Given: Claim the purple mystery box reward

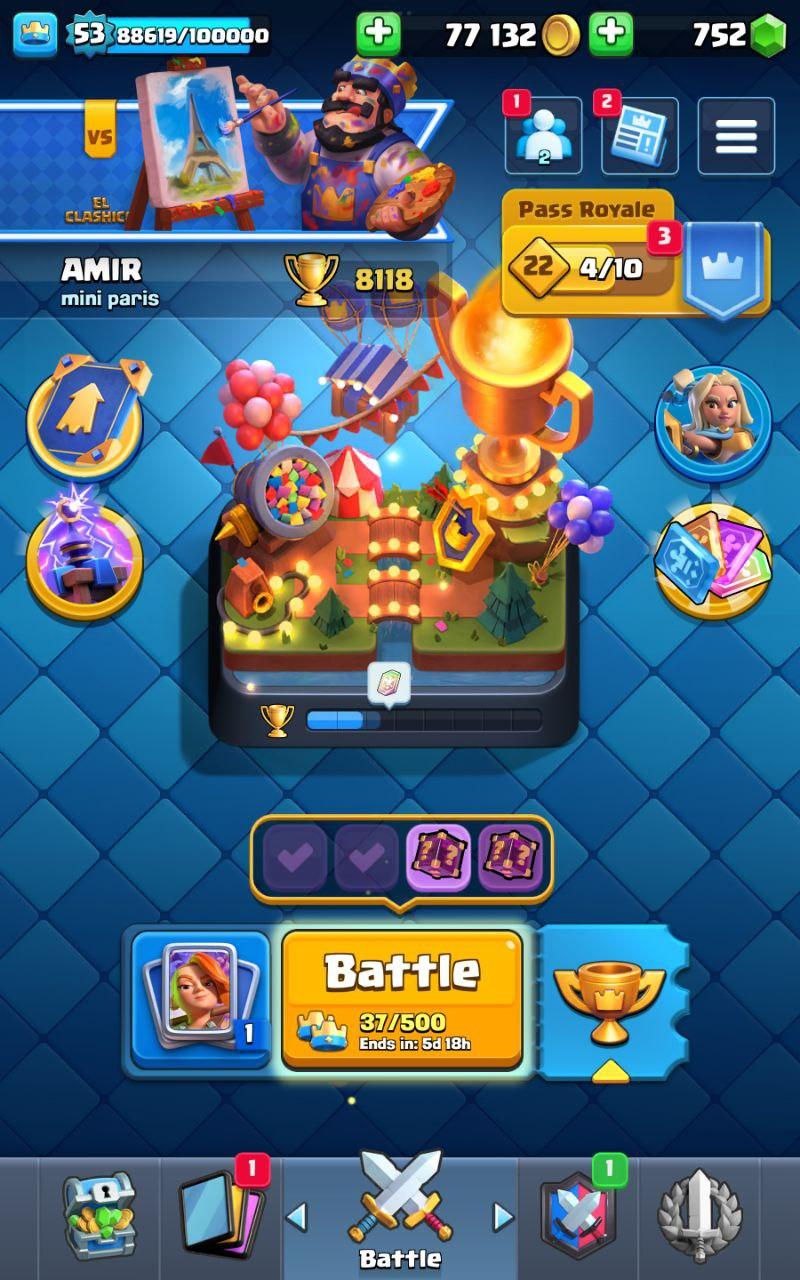Looking at the screenshot, I should (438, 858).
